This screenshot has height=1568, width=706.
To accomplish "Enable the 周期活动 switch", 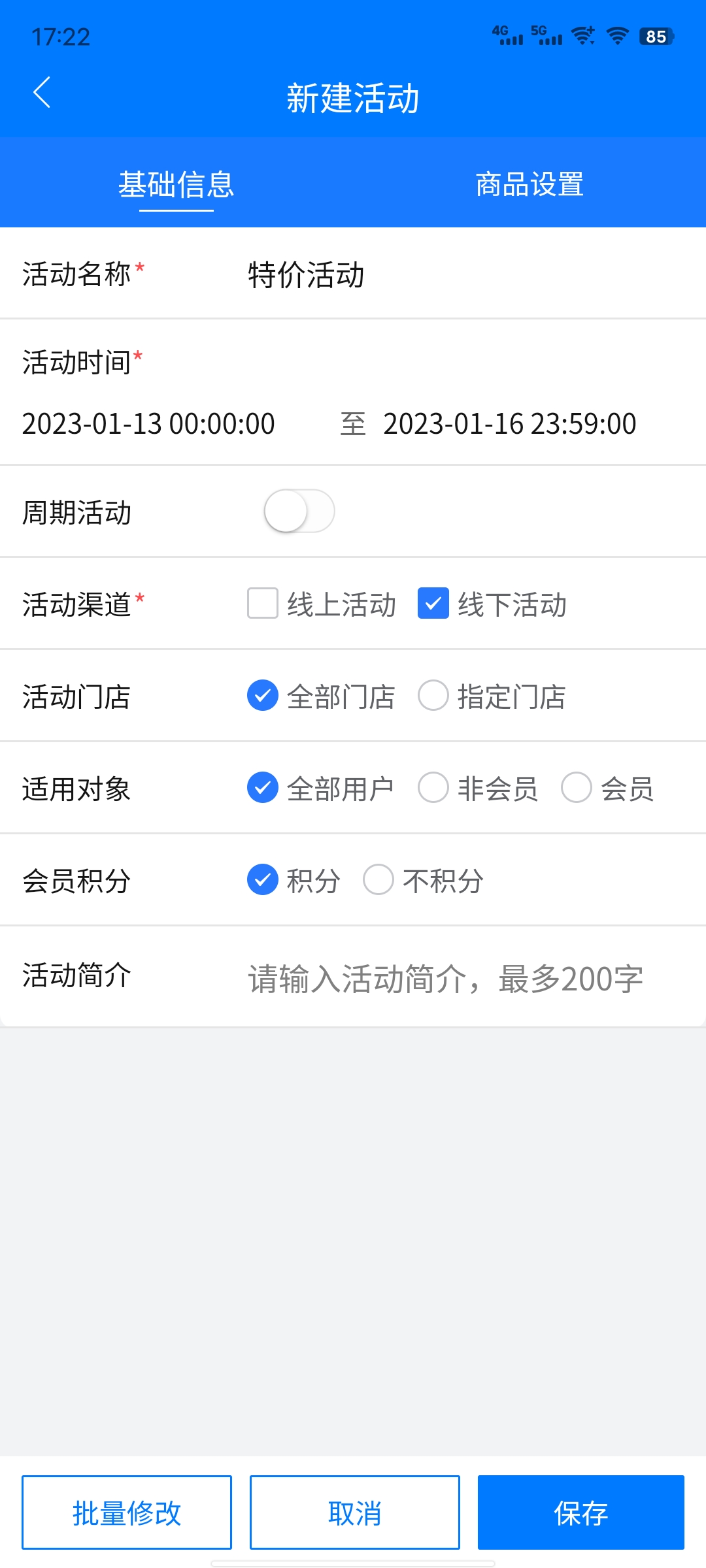I will (299, 512).
